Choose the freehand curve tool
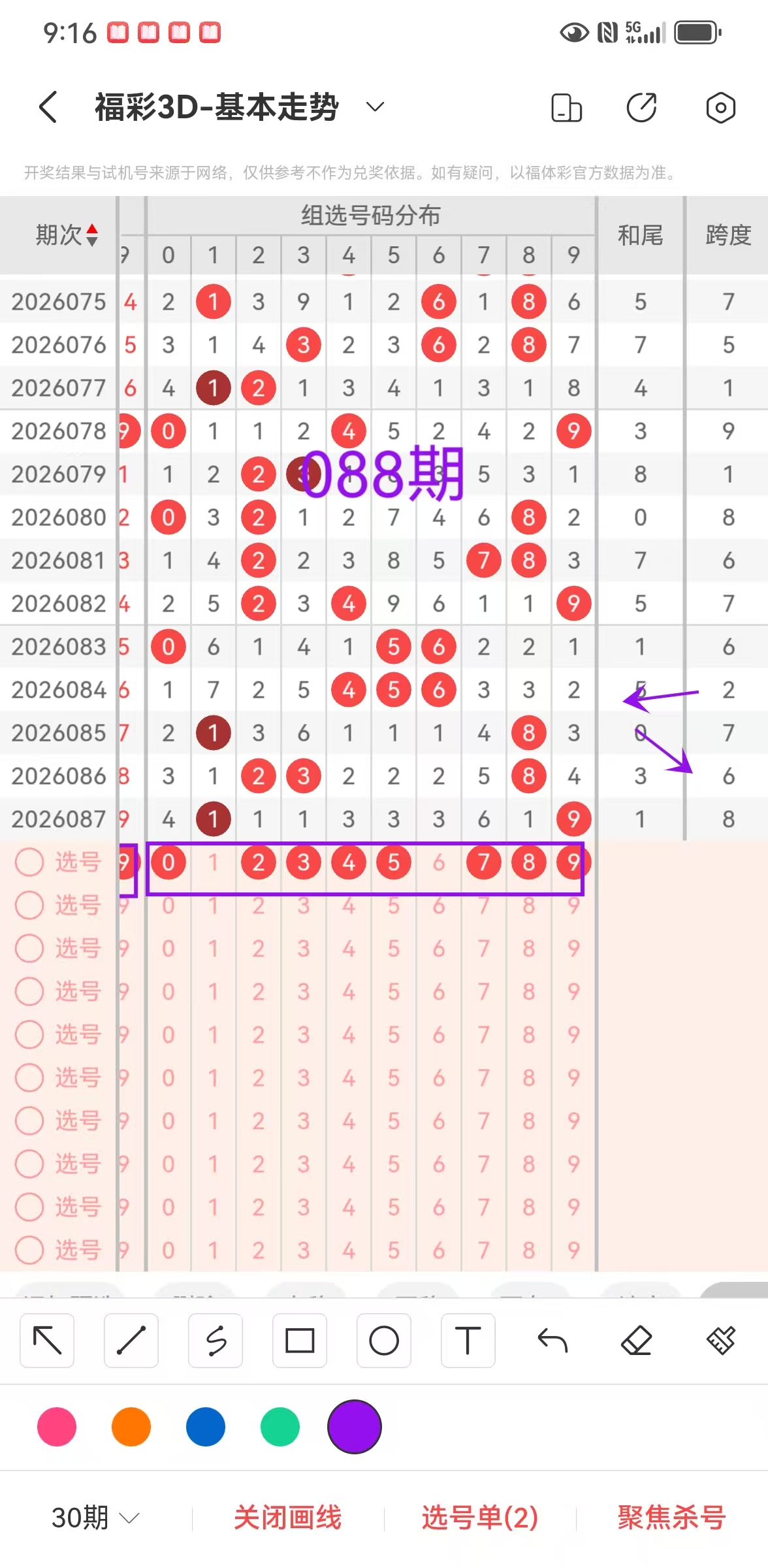This screenshot has width=768, height=1568. [x=216, y=1341]
